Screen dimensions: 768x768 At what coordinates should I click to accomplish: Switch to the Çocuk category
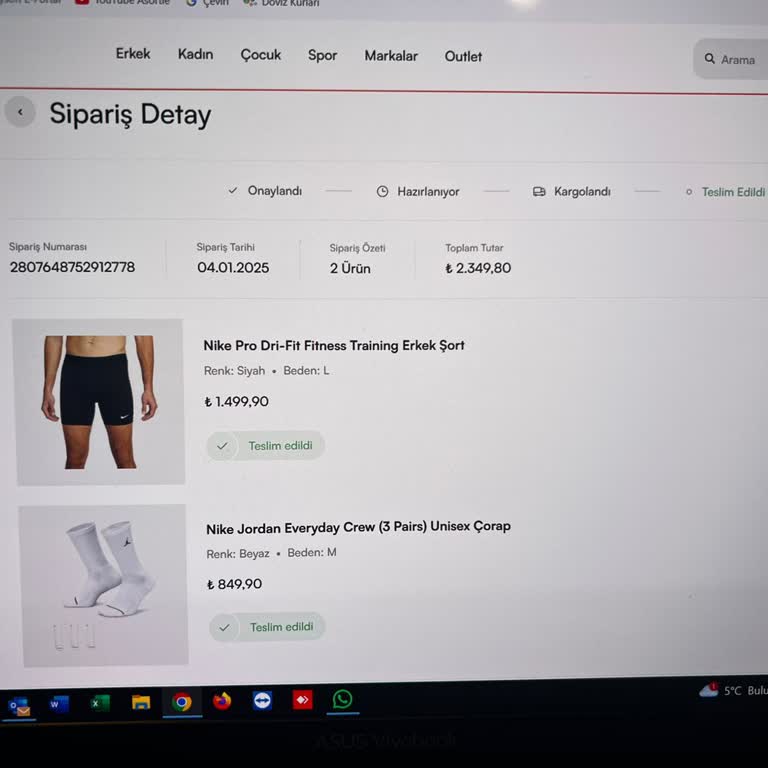pyautogui.click(x=261, y=55)
